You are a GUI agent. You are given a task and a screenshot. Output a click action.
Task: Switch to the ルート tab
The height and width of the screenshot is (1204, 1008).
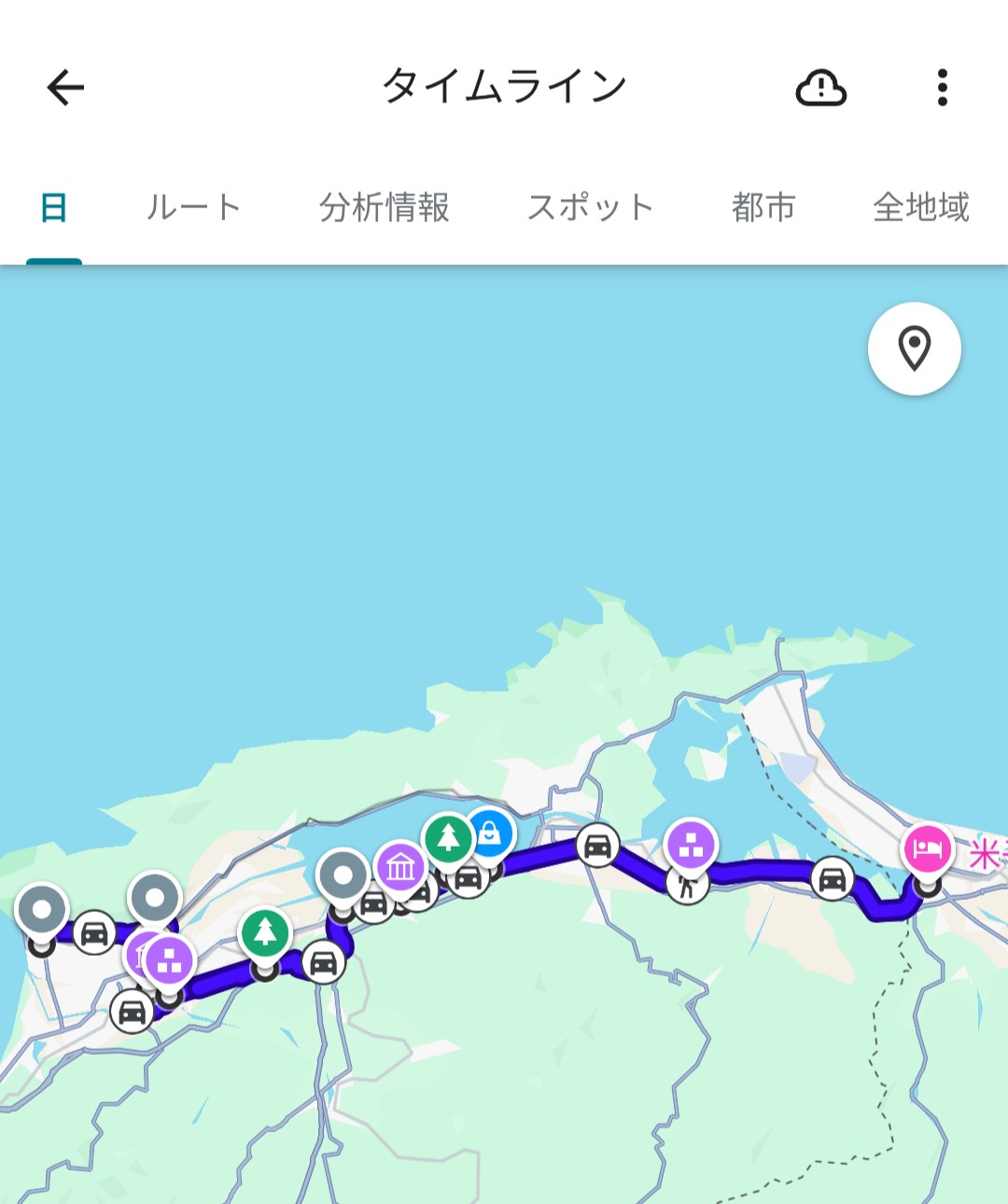point(193,207)
